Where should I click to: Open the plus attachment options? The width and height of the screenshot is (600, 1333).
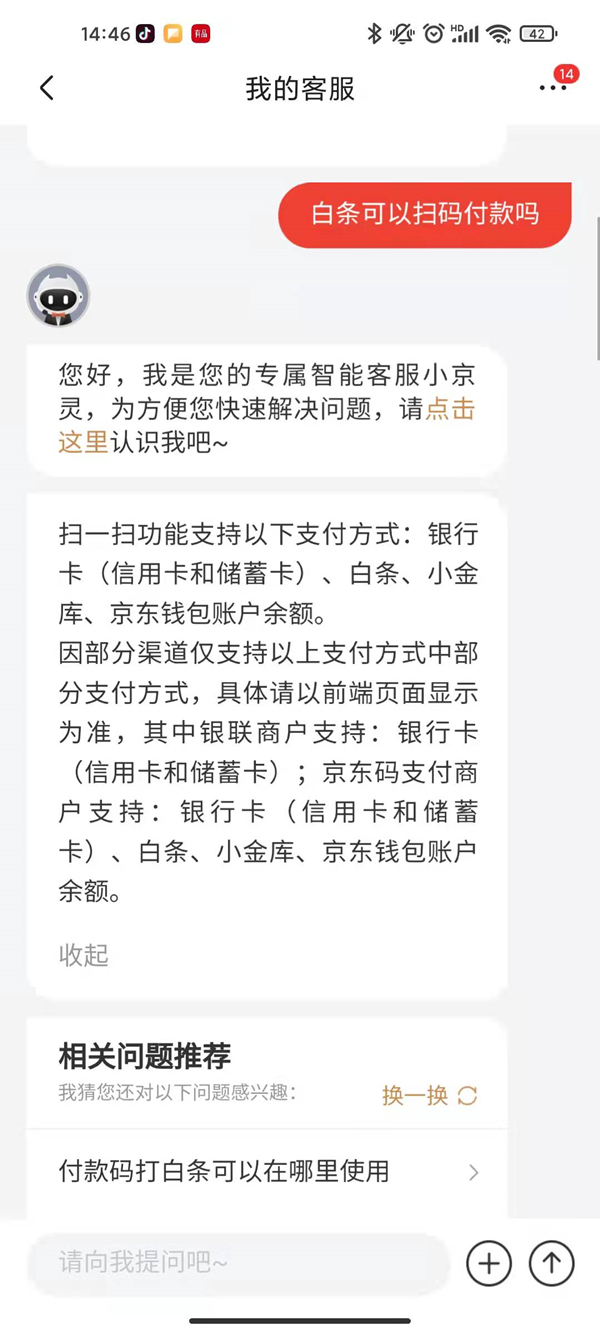(x=489, y=1263)
